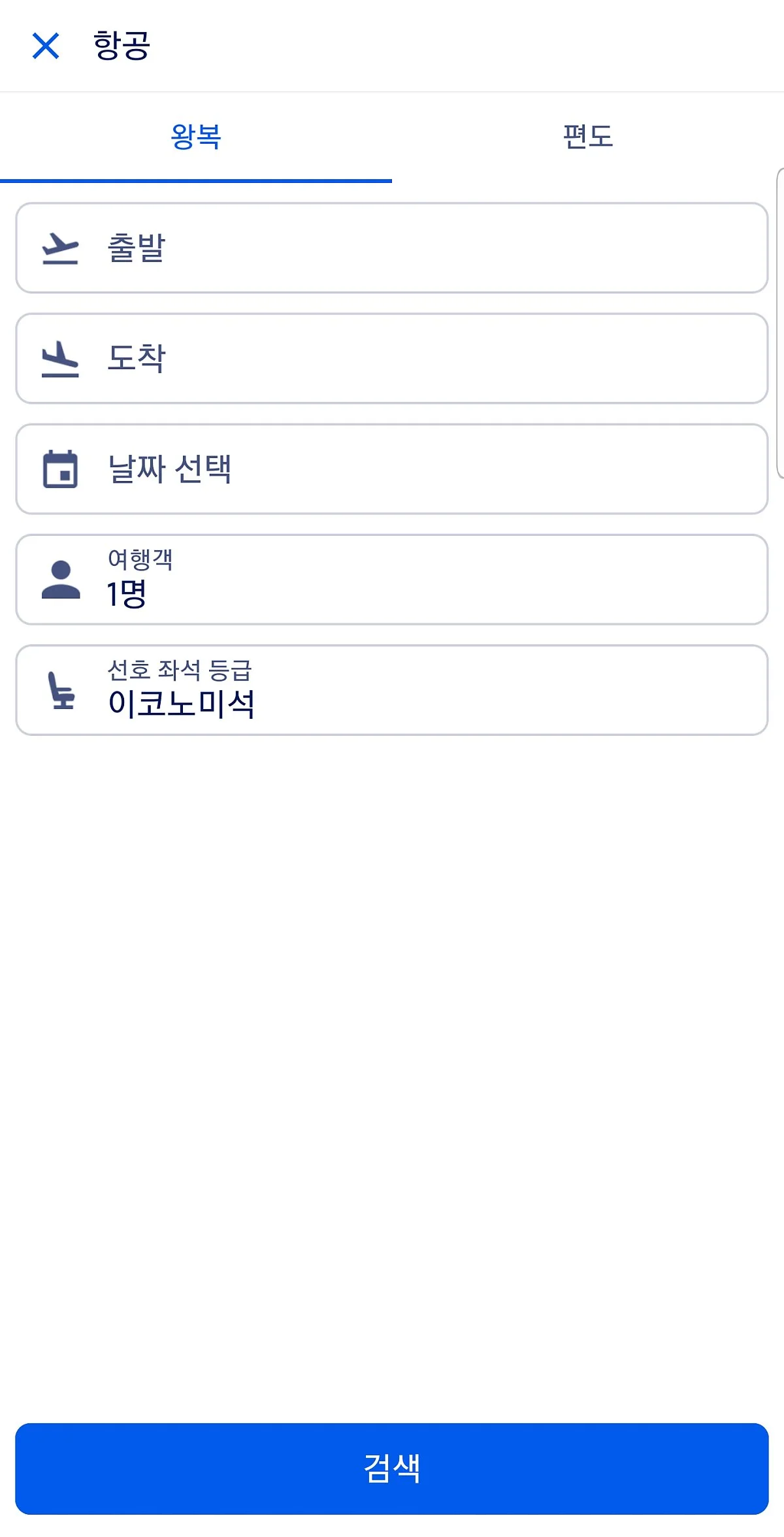Click the 항공 title text
This screenshot has height=1537, width=784.
click(x=120, y=44)
